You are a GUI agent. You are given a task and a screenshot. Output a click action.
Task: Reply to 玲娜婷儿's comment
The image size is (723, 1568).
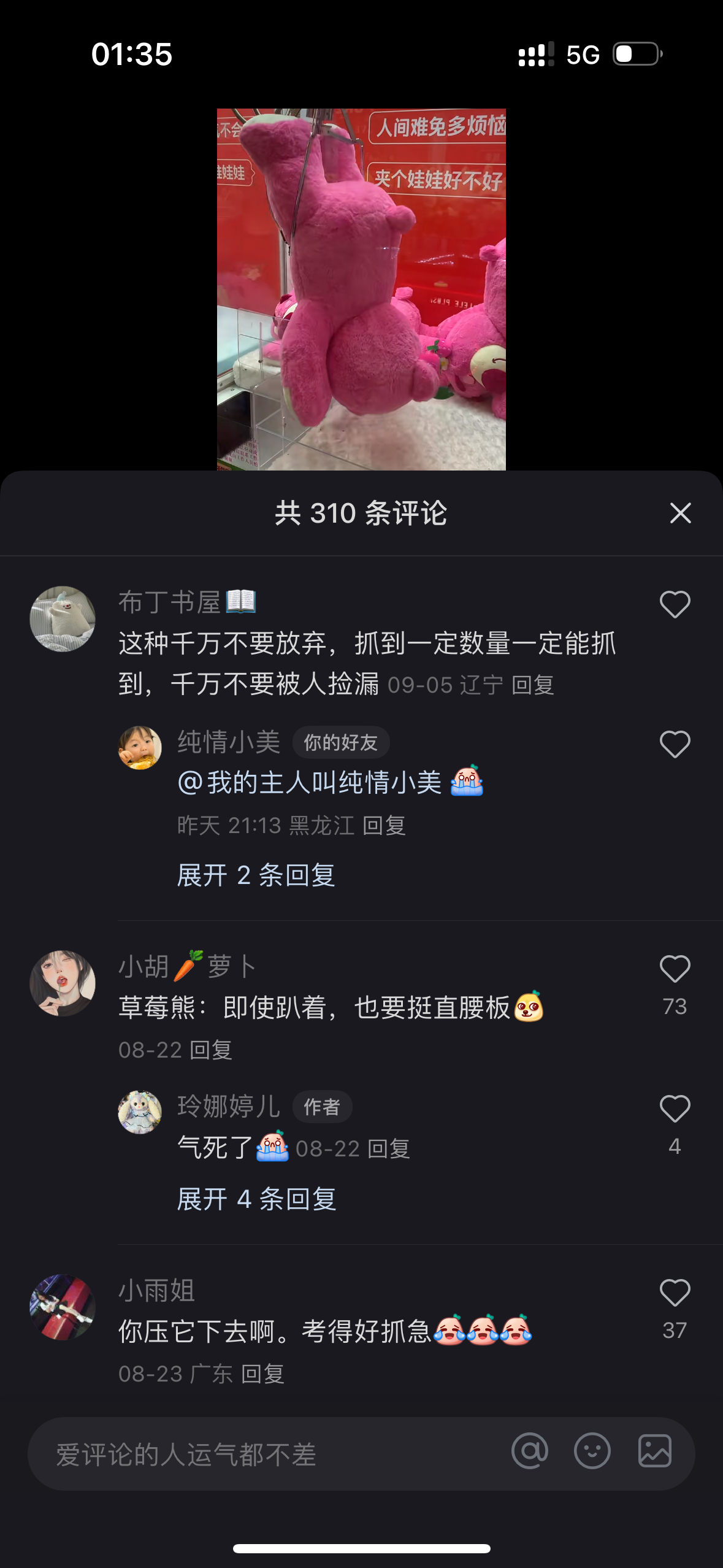(x=389, y=1149)
